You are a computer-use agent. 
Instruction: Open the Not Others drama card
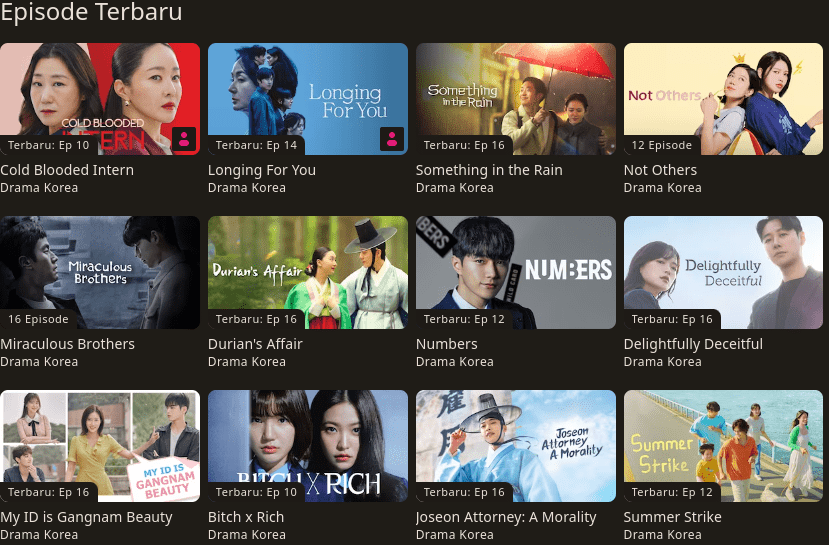[x=723, y=99]
